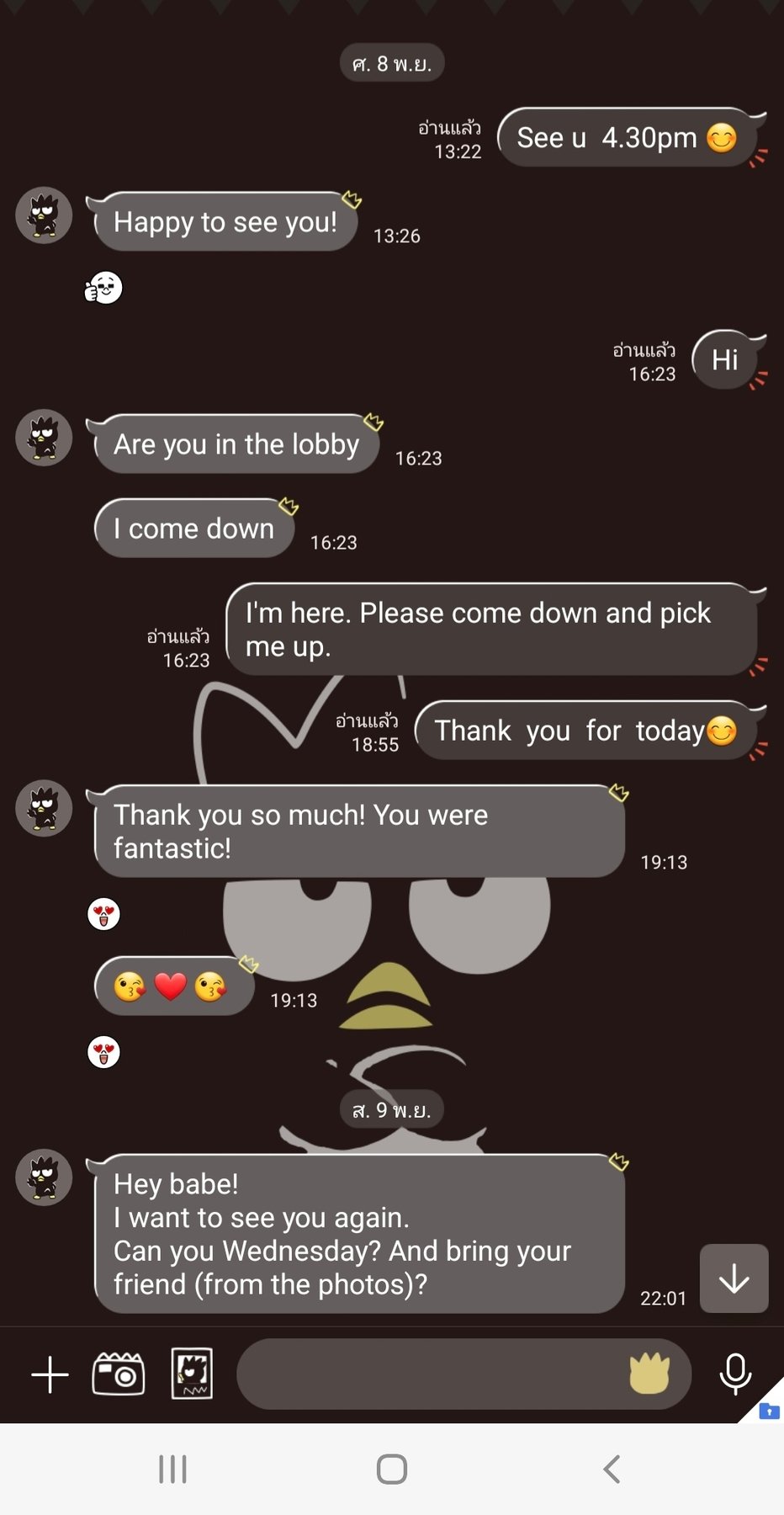
Task: Open sender's avatar beside 'Happy to see you!'
Action: tap(44, 215)
